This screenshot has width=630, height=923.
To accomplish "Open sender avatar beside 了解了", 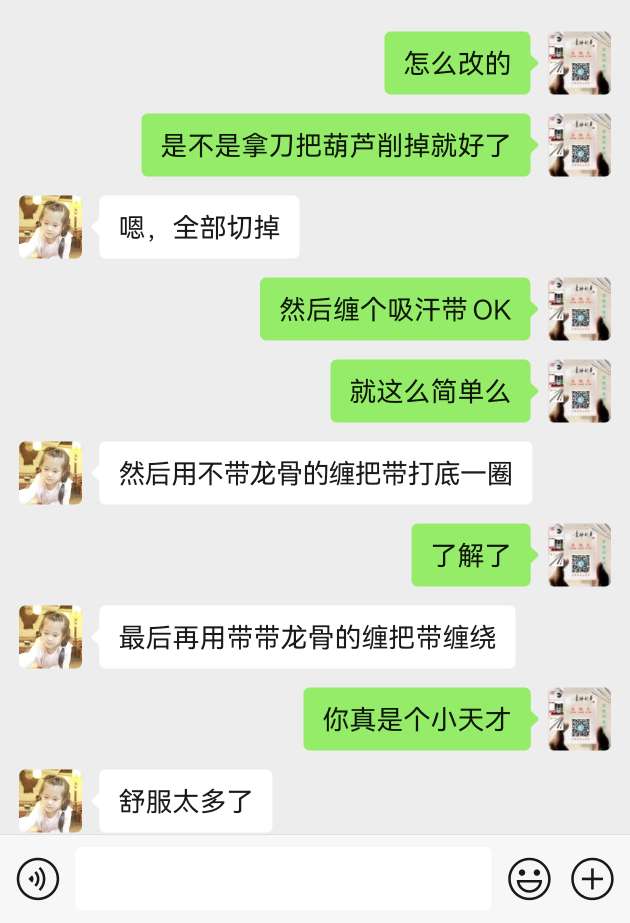I will (x=580, y=554).
